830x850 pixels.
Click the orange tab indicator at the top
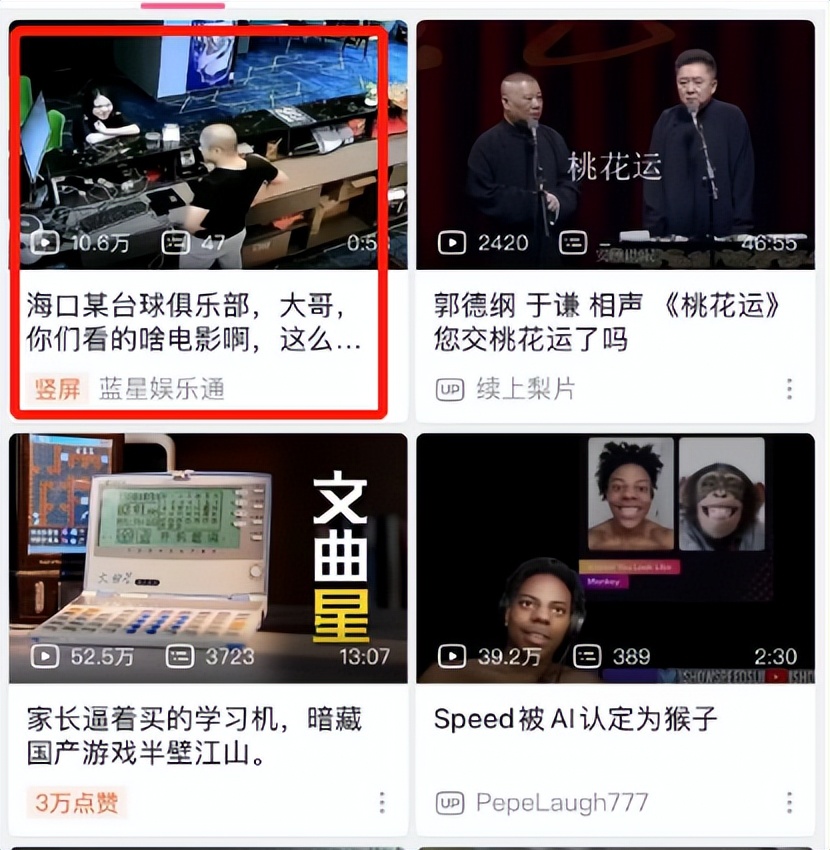[x=183, y=5]
